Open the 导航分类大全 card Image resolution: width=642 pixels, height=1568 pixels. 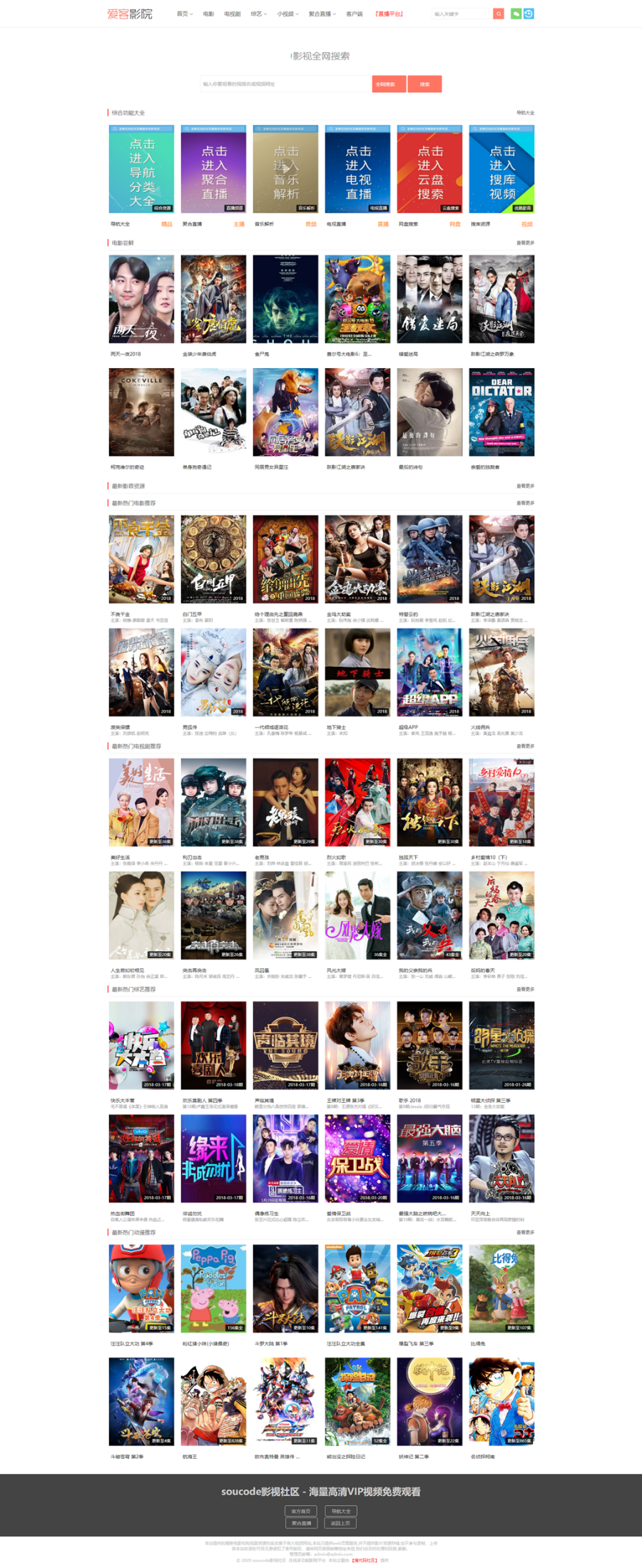[141, 169]
